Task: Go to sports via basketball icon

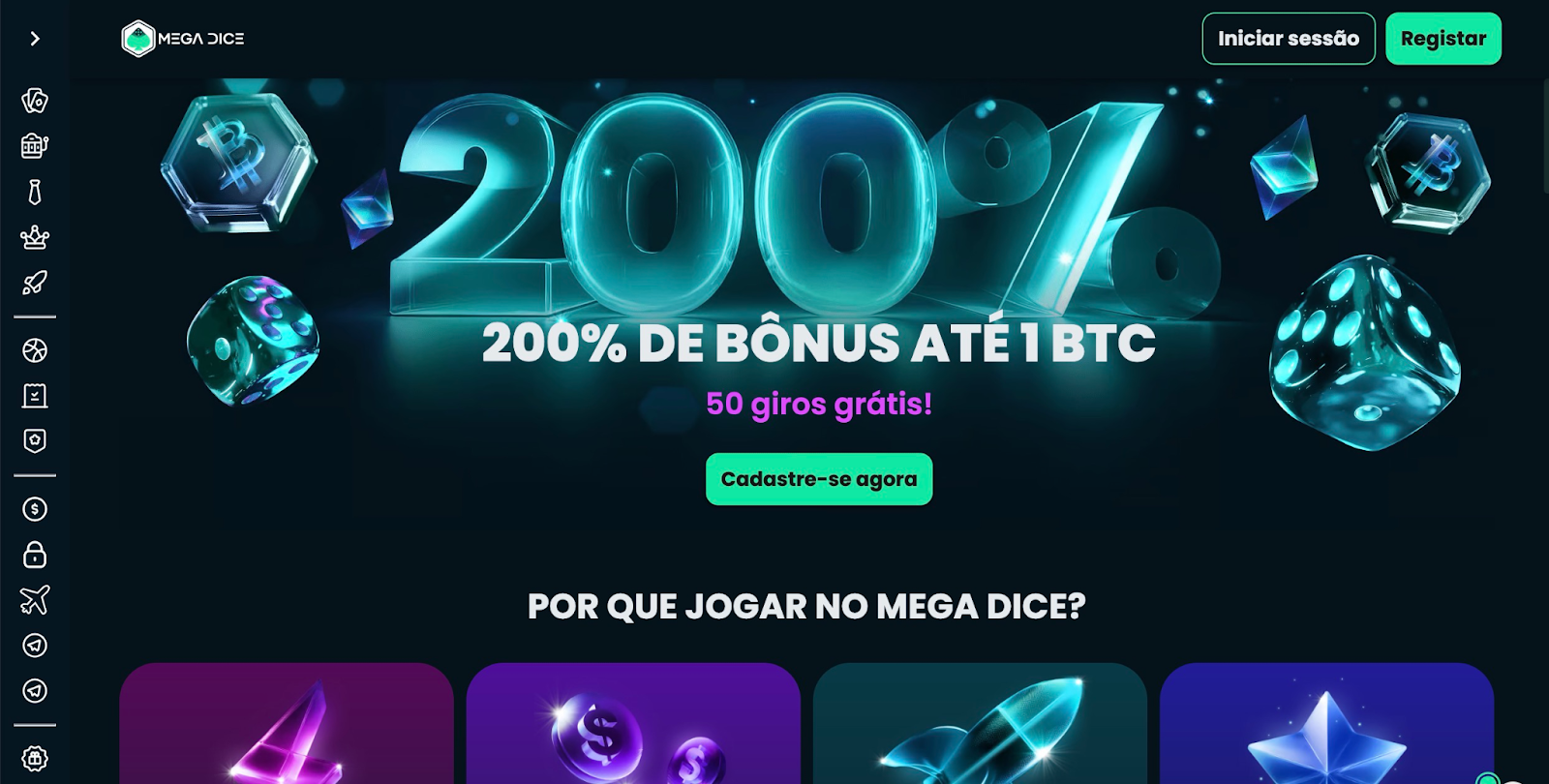Action: pos(35,350)
